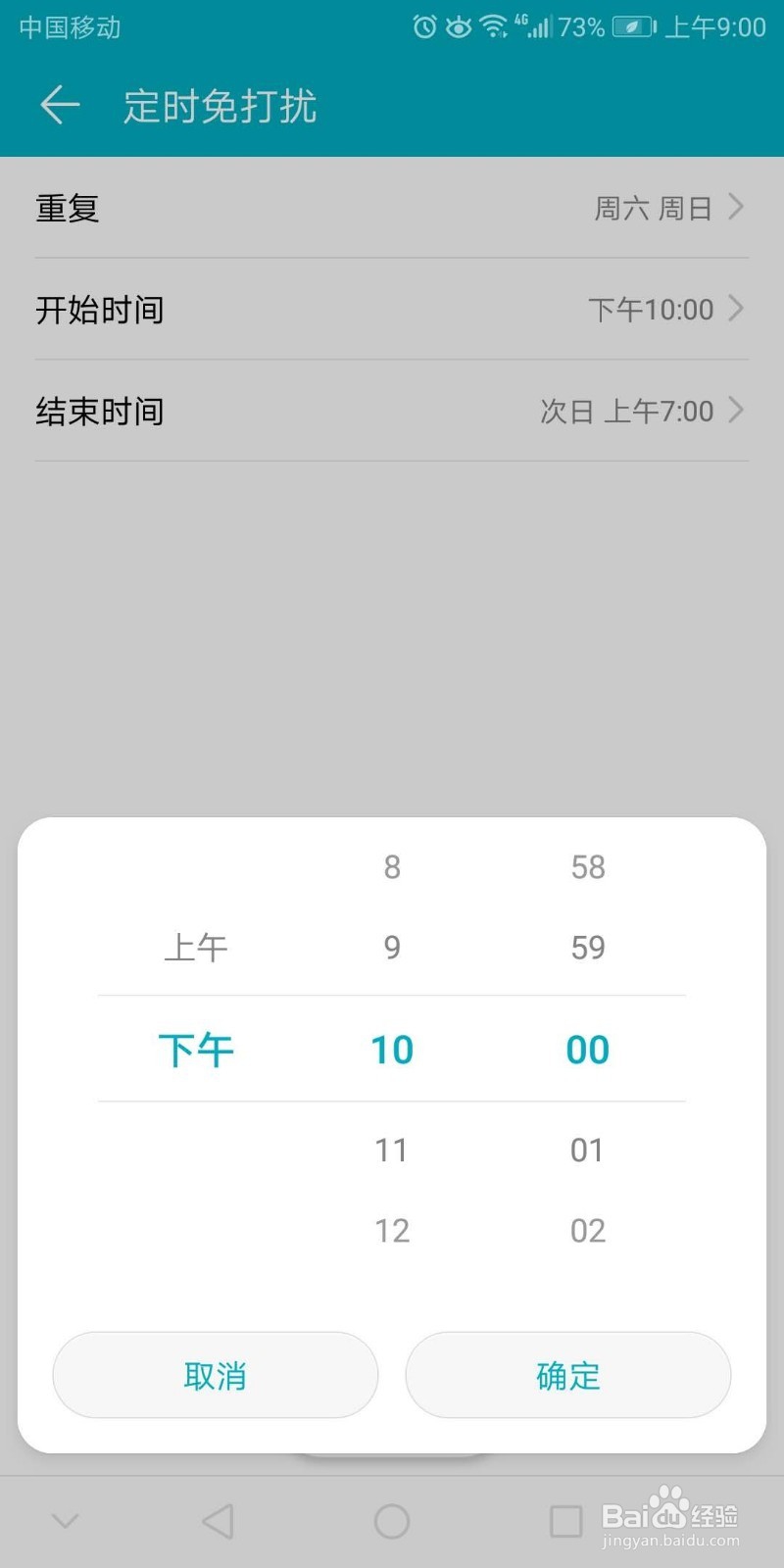
Task: Expand the 重复 repeat options chevron
Action: [x=735, y=207]
